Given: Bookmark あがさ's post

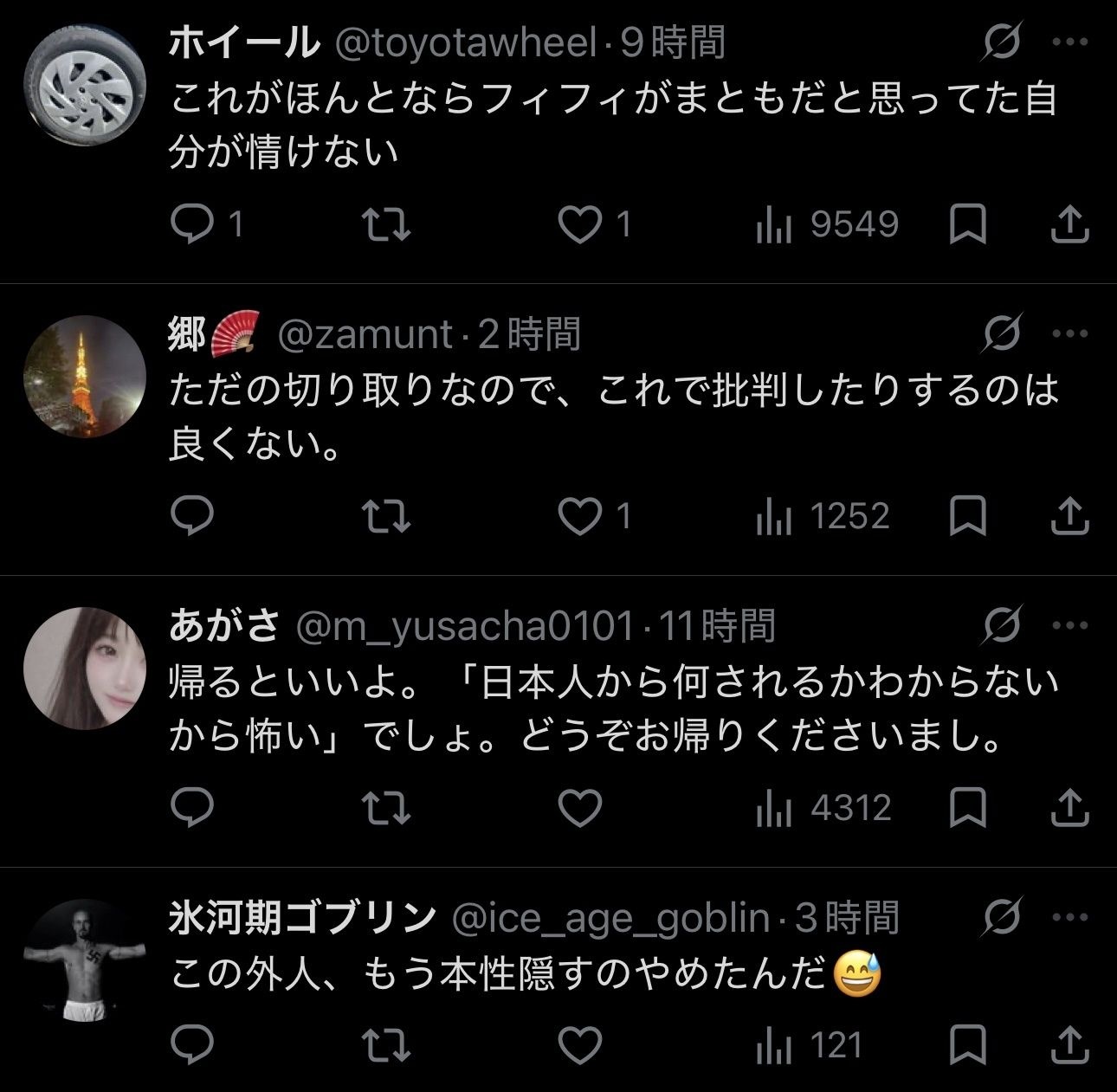Looking at the screenshot, I should pyautogui.click(x=968, y=809).
